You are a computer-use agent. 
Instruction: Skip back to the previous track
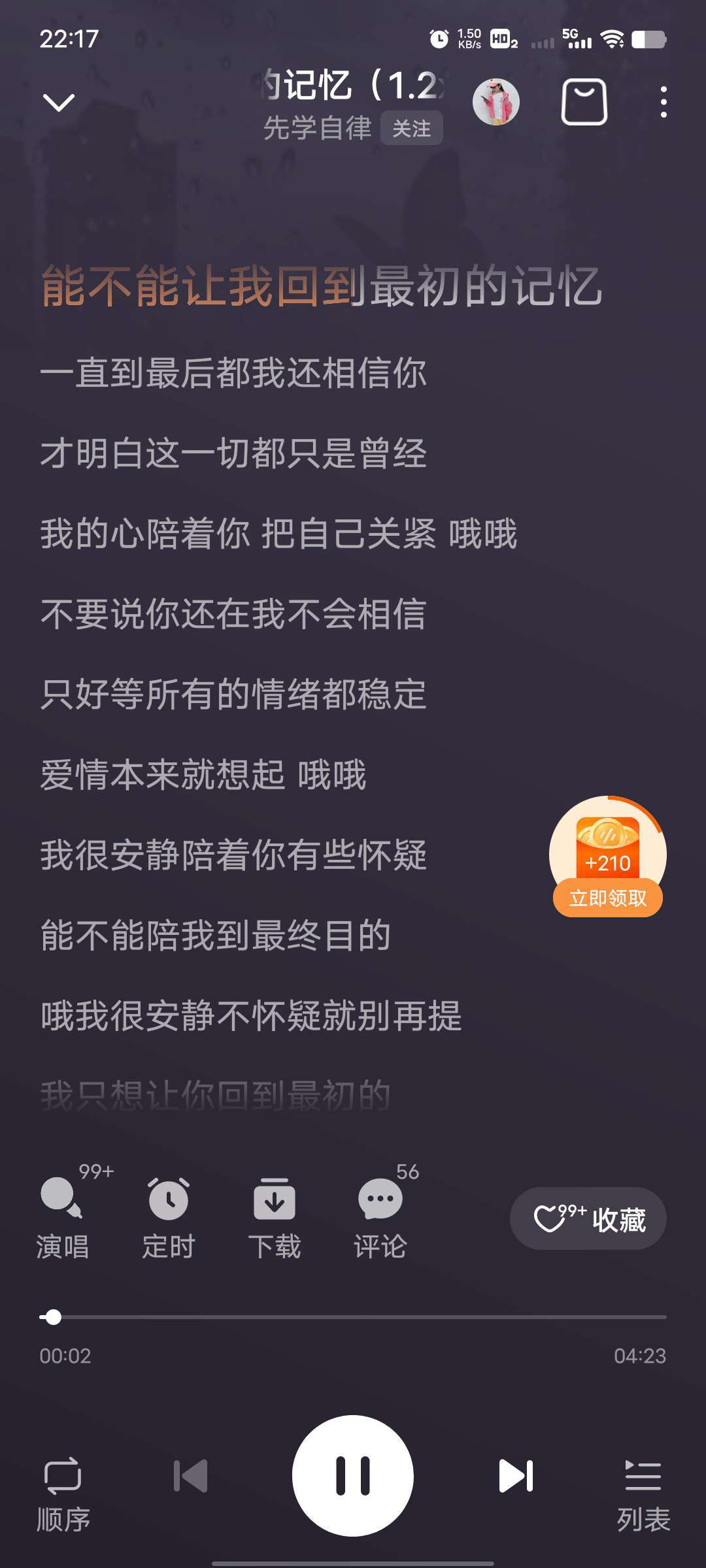tap(190, 1476)
